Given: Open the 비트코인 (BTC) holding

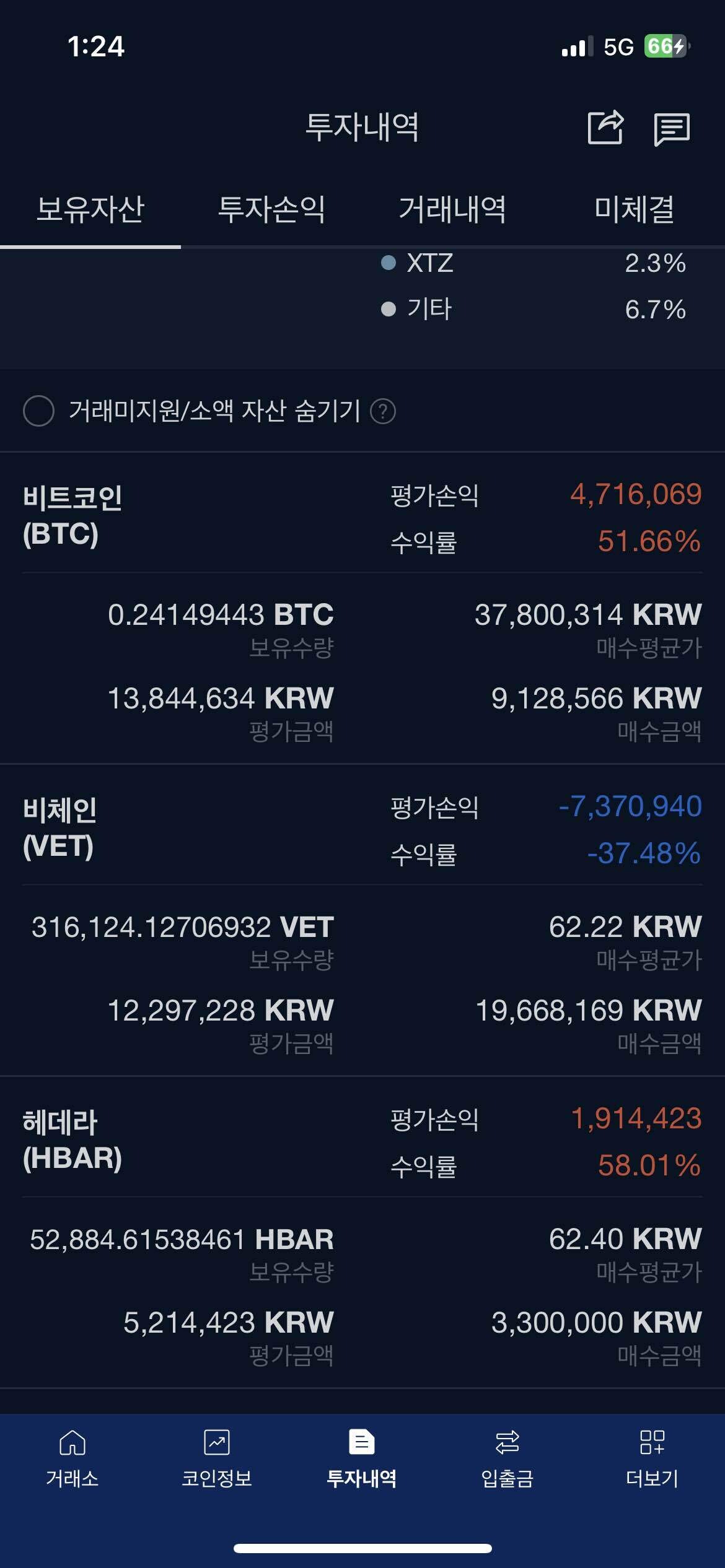Looking at the screenshot, I should 73,515.
